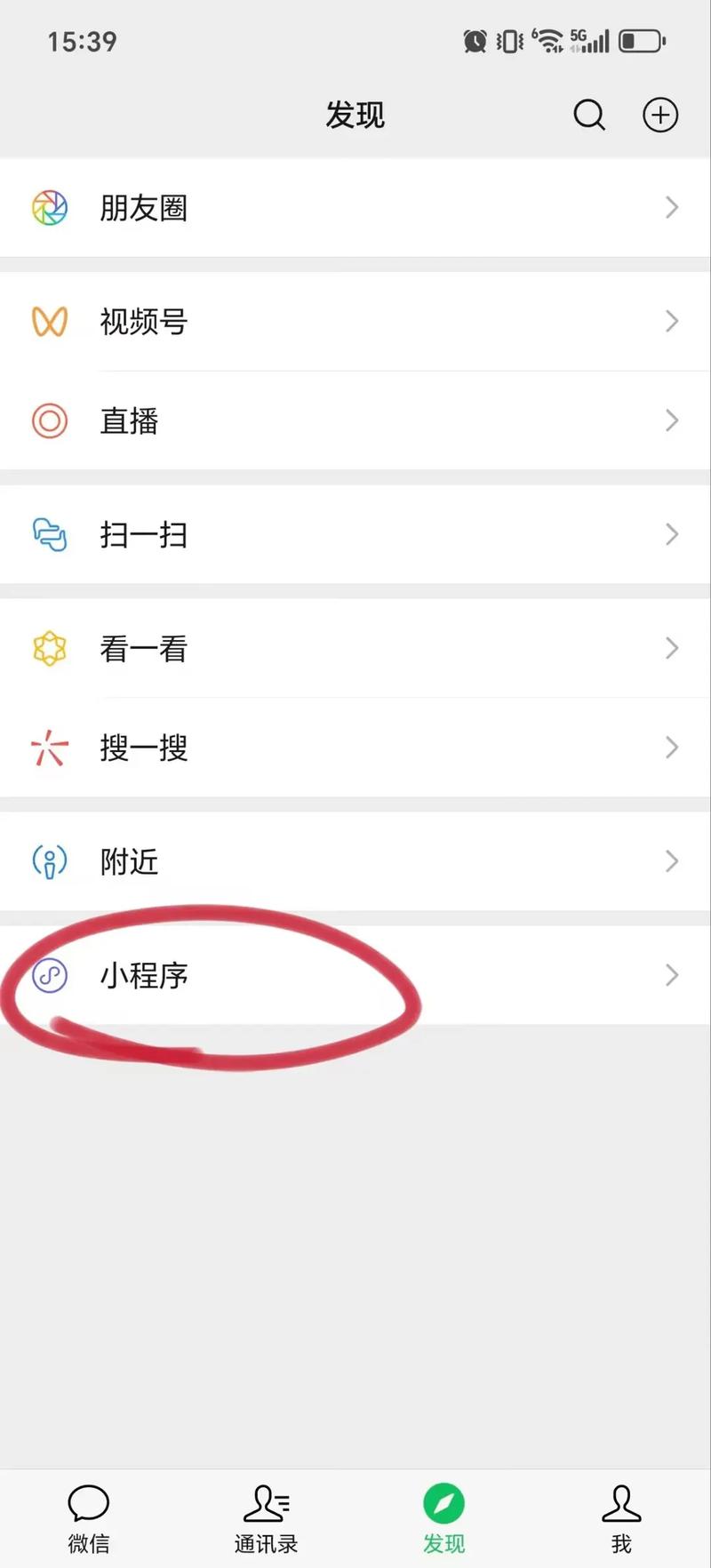Tap the 搜一搜 (Search) flower icon
The image size is (711, 1568).
49,748
